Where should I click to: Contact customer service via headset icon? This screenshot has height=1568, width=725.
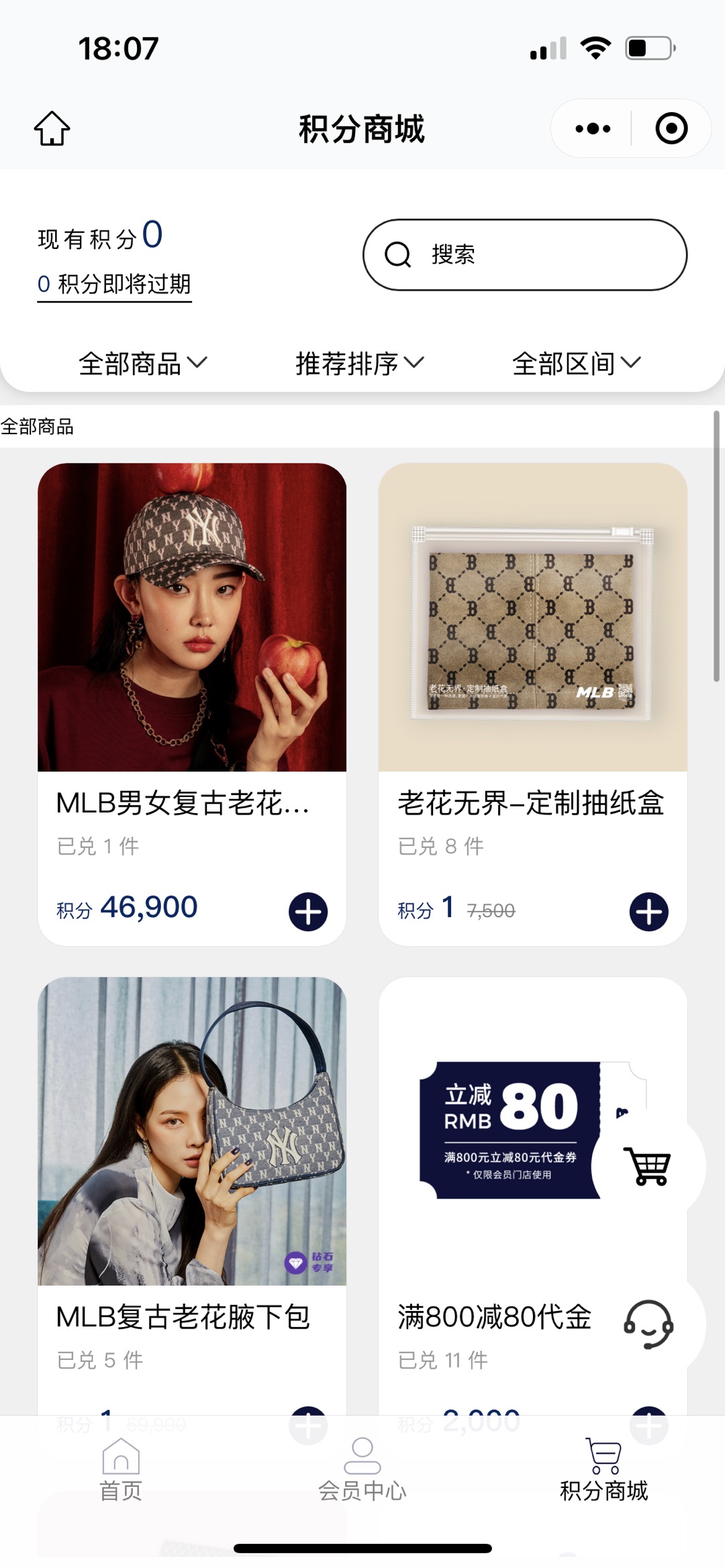648,1324
